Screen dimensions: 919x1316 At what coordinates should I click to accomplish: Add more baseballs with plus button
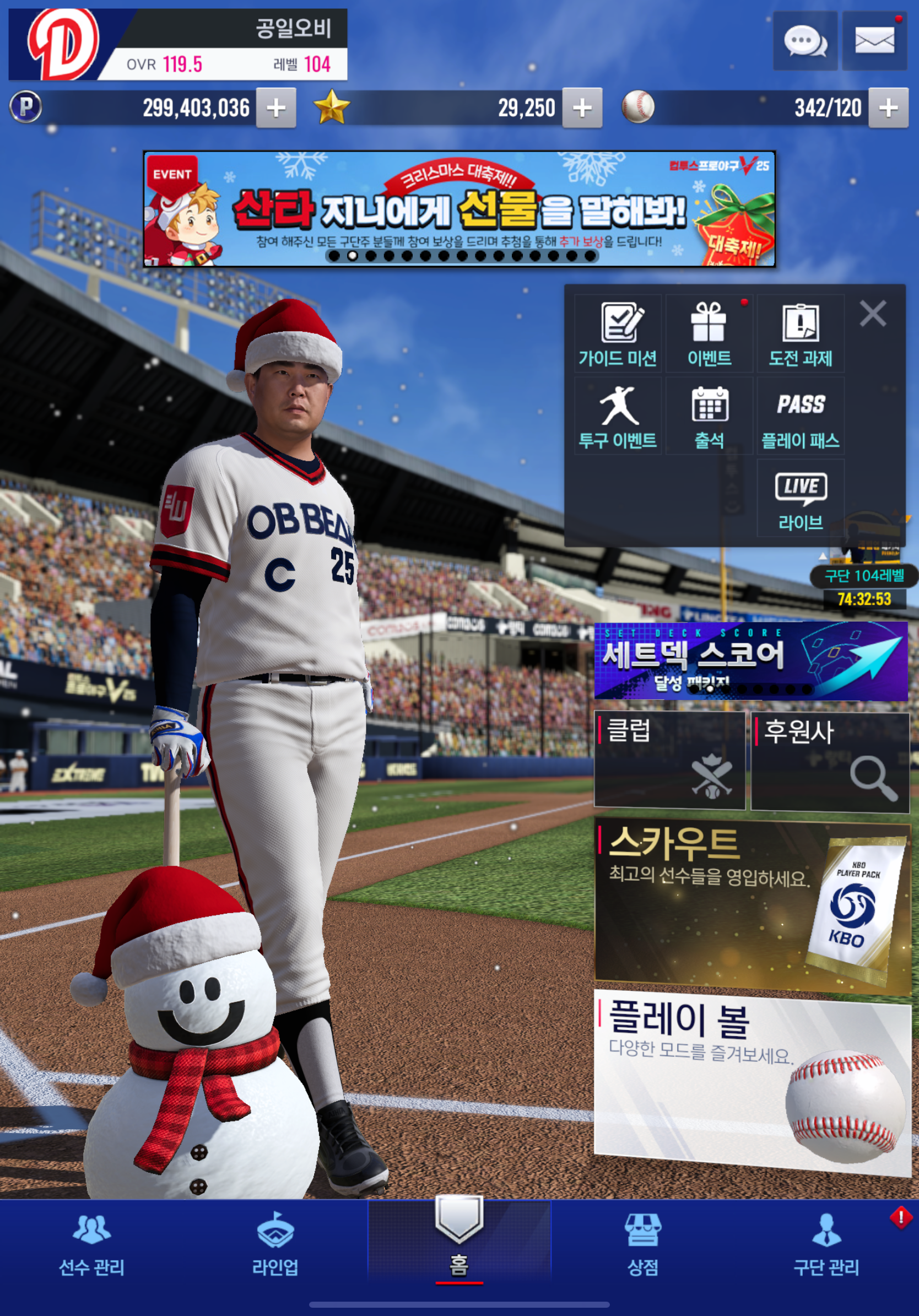click(x=888, y=108)
